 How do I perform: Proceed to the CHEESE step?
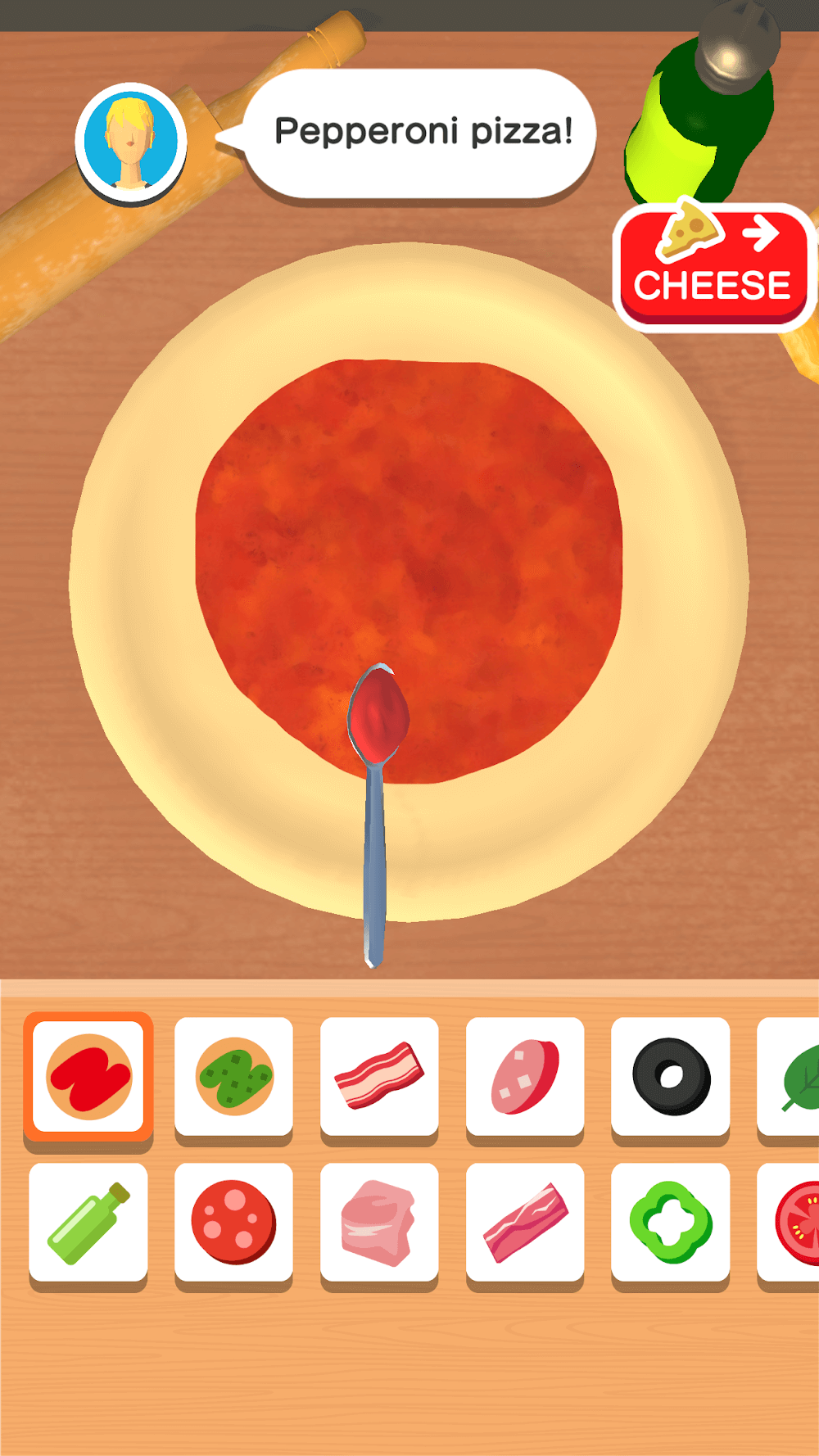713,266
